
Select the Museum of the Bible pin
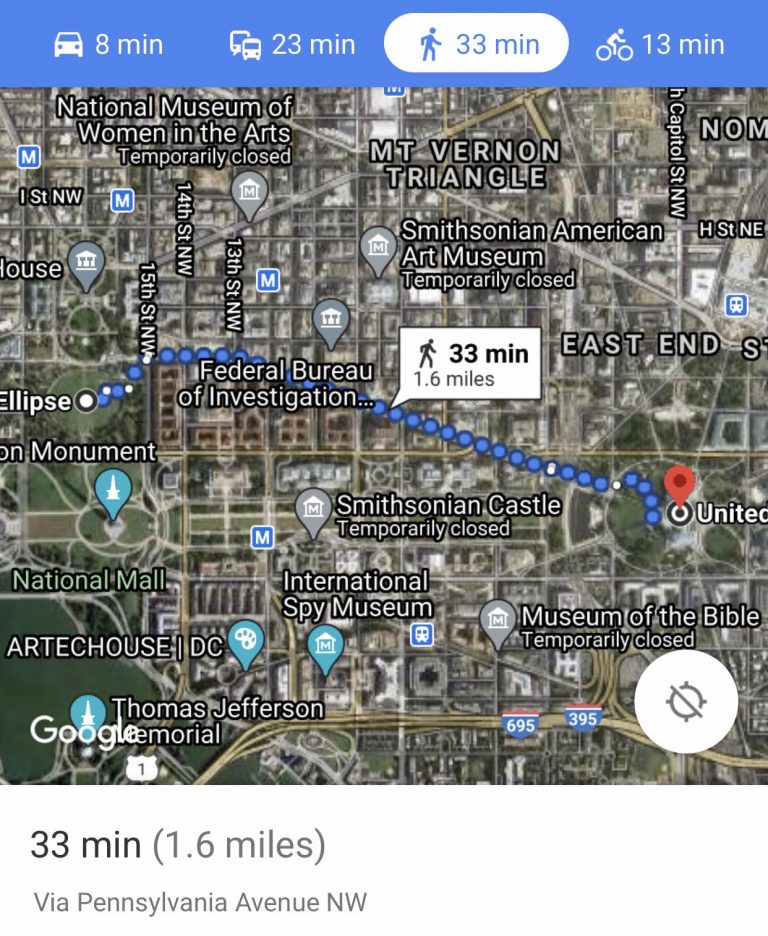(497, 619)
